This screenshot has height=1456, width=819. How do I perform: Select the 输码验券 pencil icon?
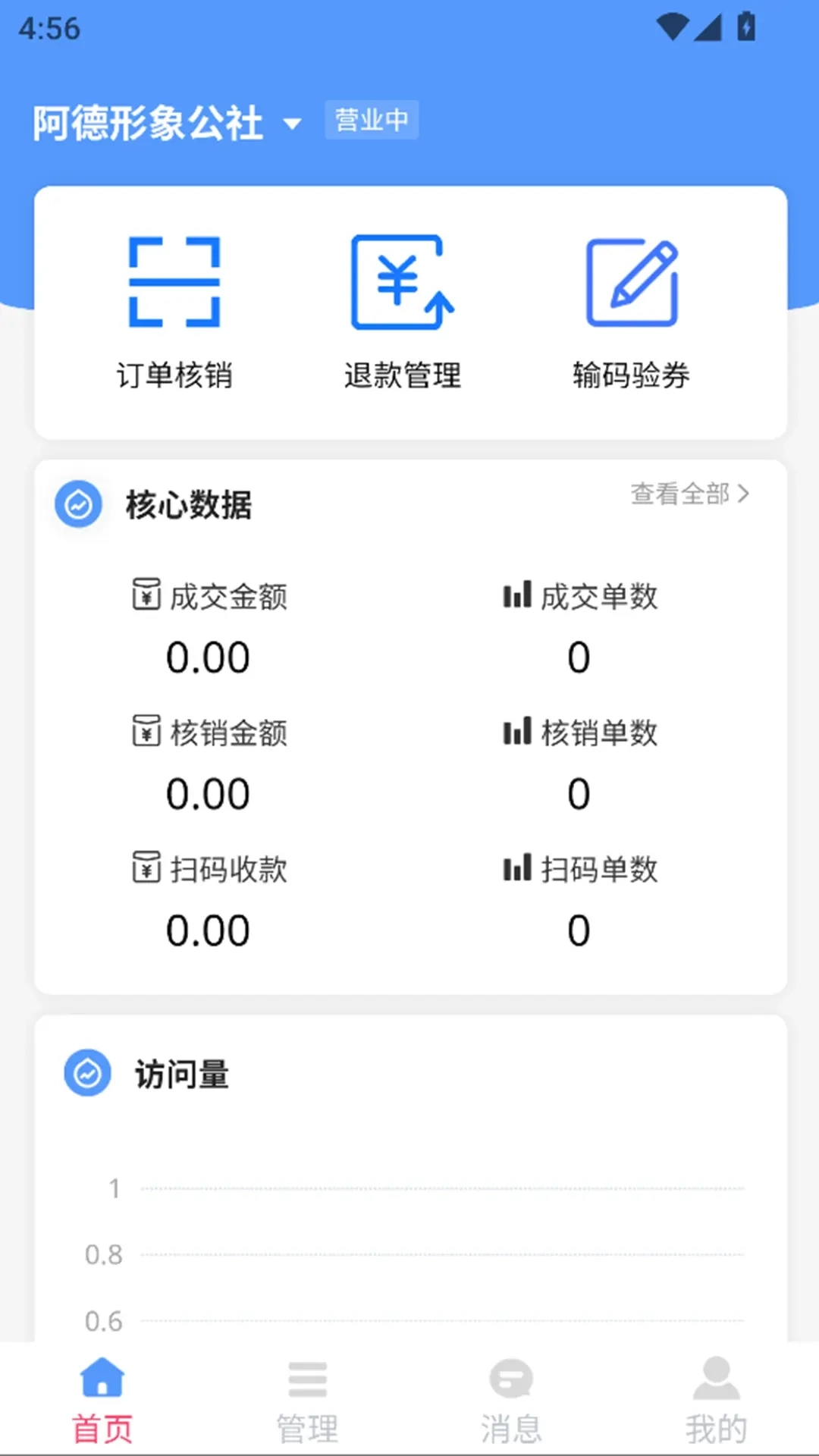pyautogui.click(x=632, y=281)
